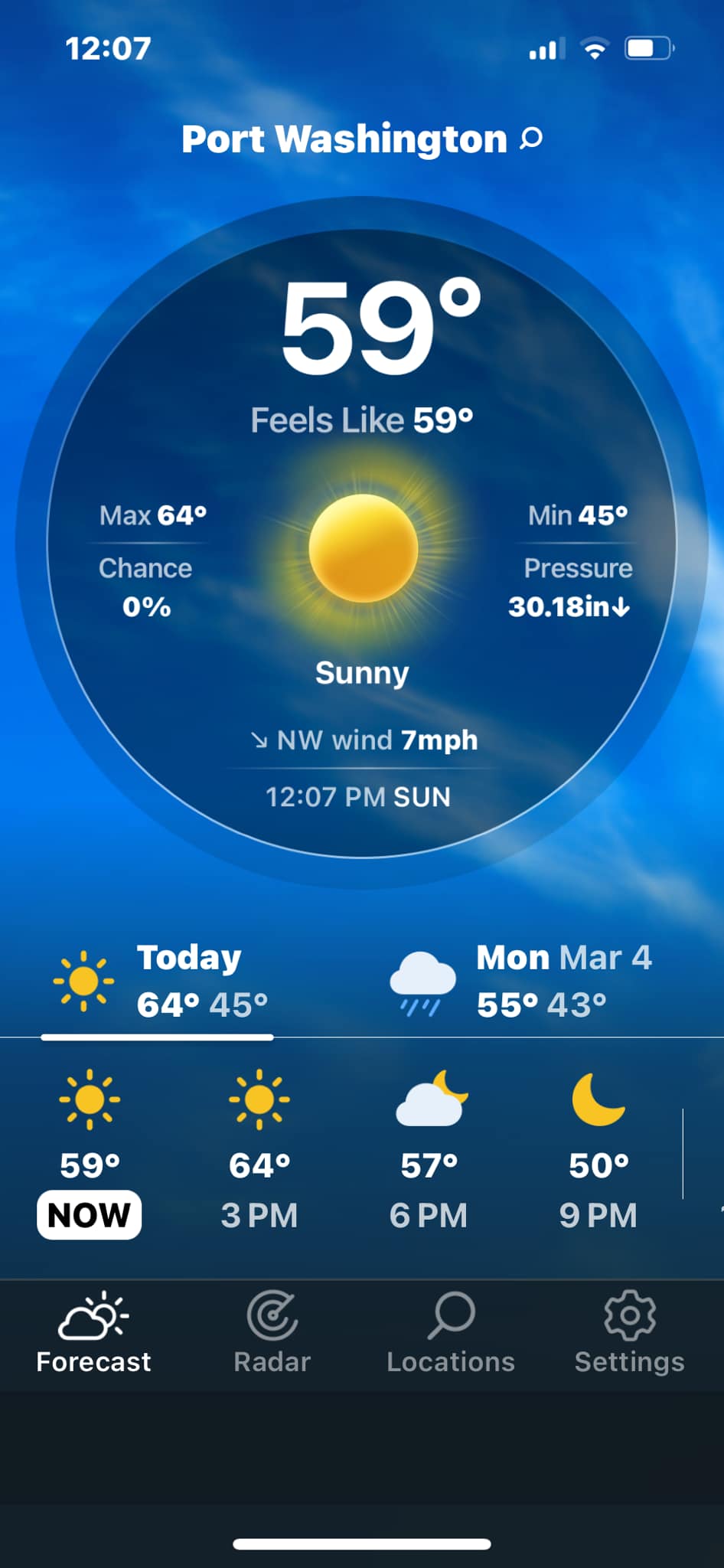The height and width of the screenshot is (1568, 724).
Task: Select the Today forecast tab
Action: pyautogui.click(x=161, y=982)
